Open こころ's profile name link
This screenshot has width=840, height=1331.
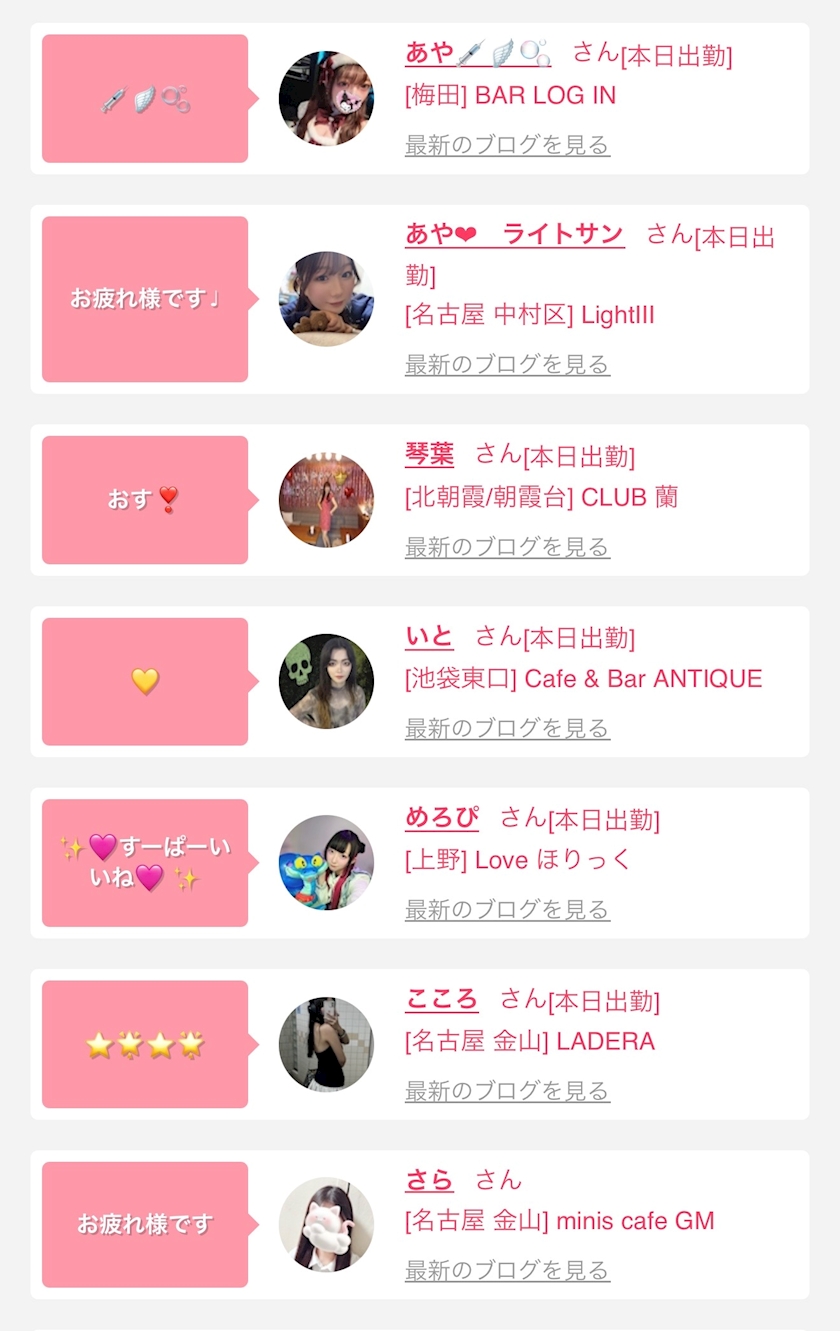441,999
